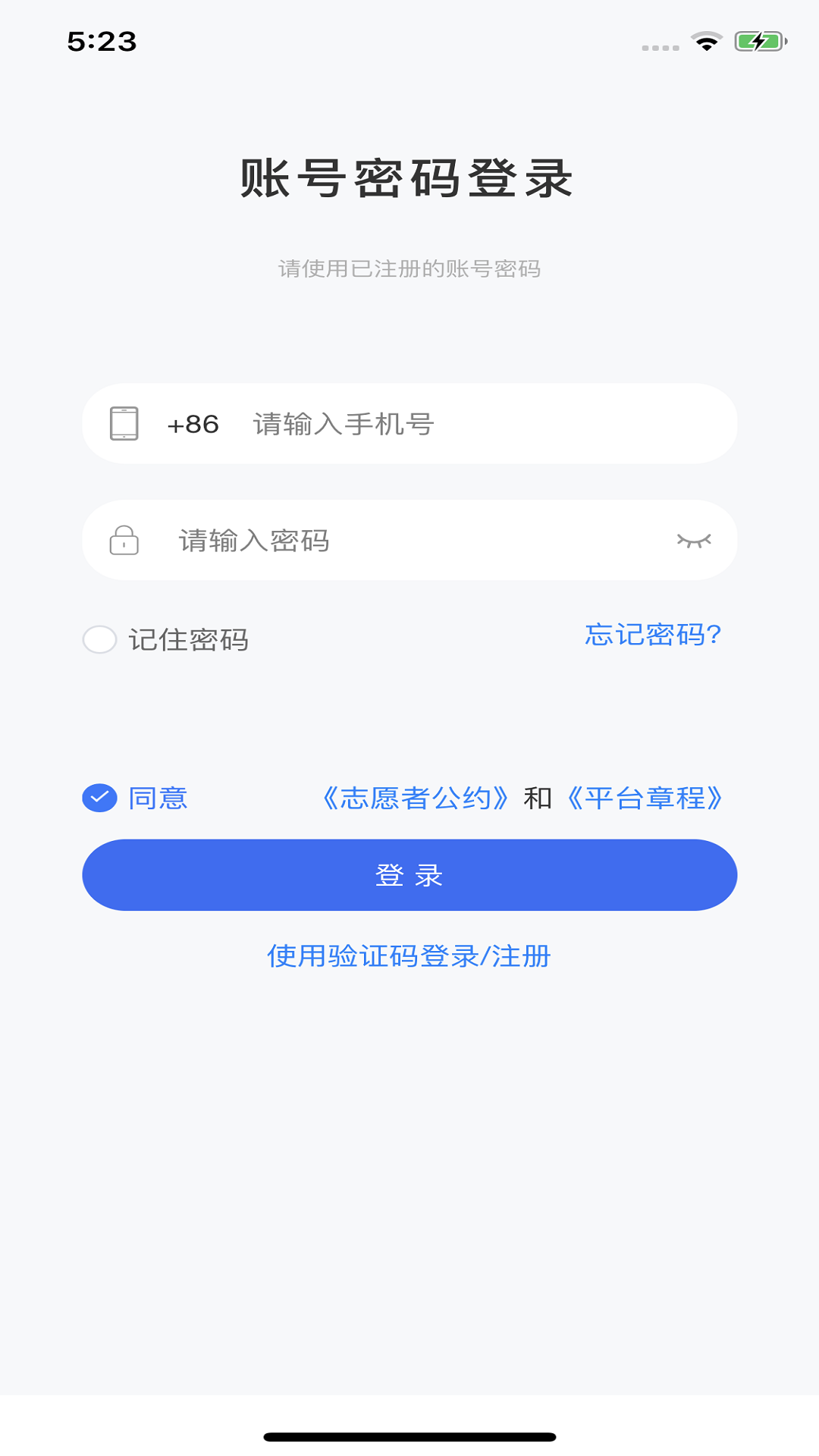Click the phone icon in mobile number field
This screenshot has width=819, height=1456.
[123, 425]
